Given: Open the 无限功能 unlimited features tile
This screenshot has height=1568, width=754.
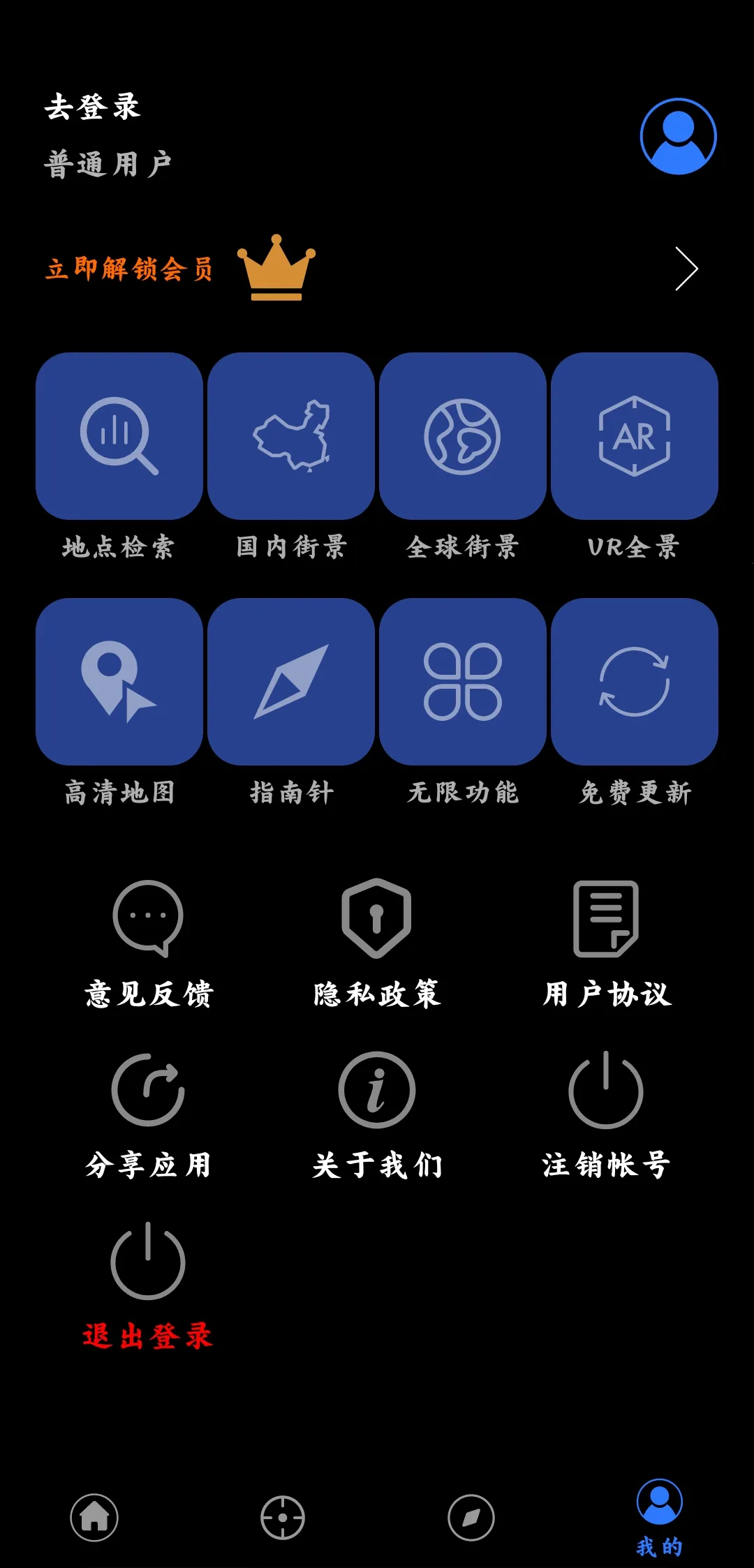Looking at the screenshot, I should pyautogui.click(x=463, y=682).
